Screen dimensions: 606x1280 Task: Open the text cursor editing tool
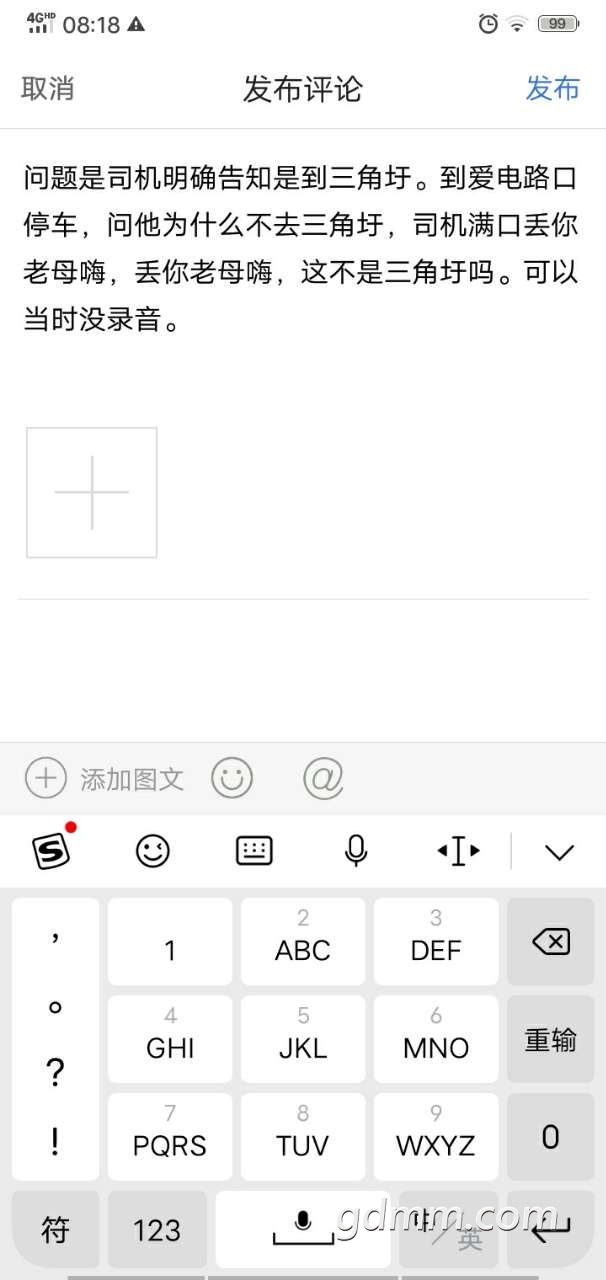click(458, 851)
